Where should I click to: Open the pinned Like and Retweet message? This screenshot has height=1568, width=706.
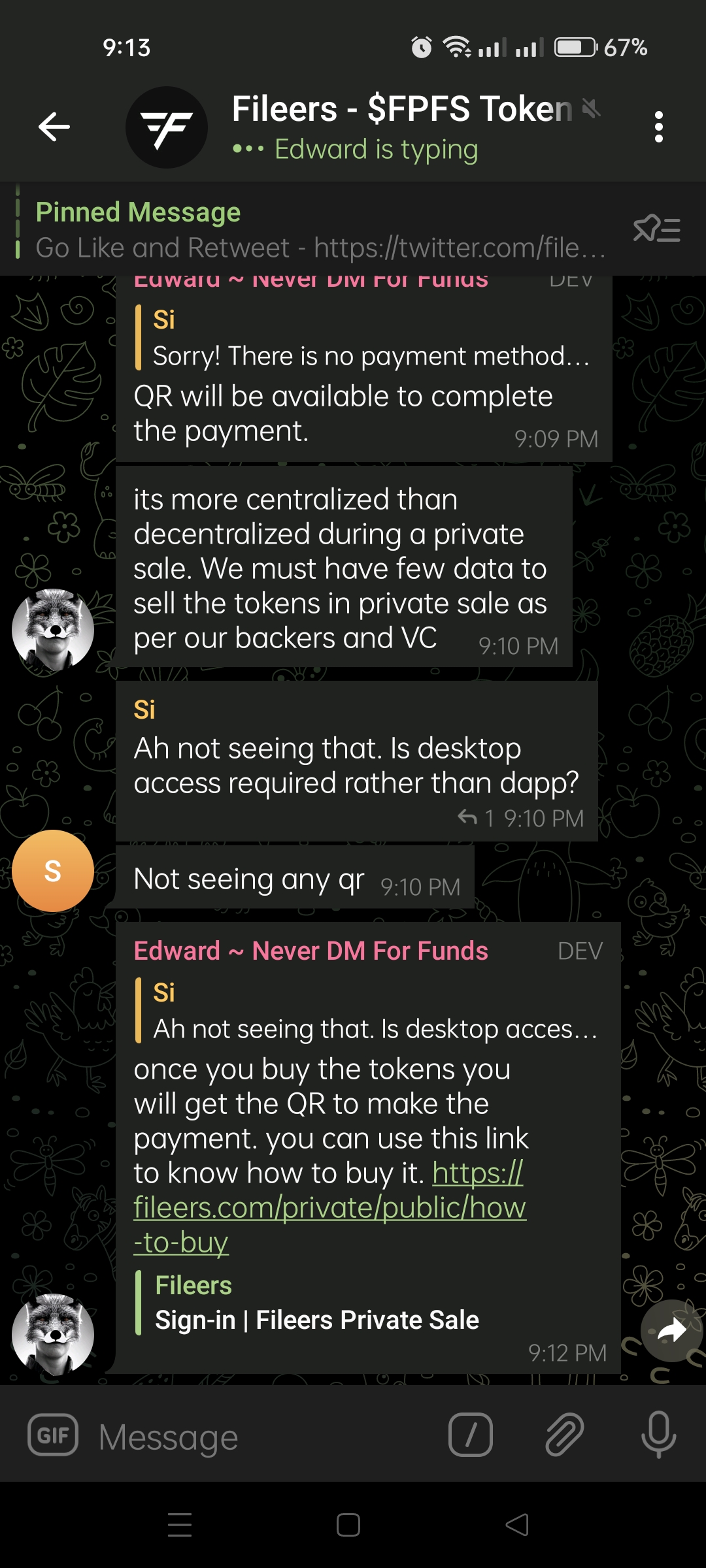(x=320, y=230)
